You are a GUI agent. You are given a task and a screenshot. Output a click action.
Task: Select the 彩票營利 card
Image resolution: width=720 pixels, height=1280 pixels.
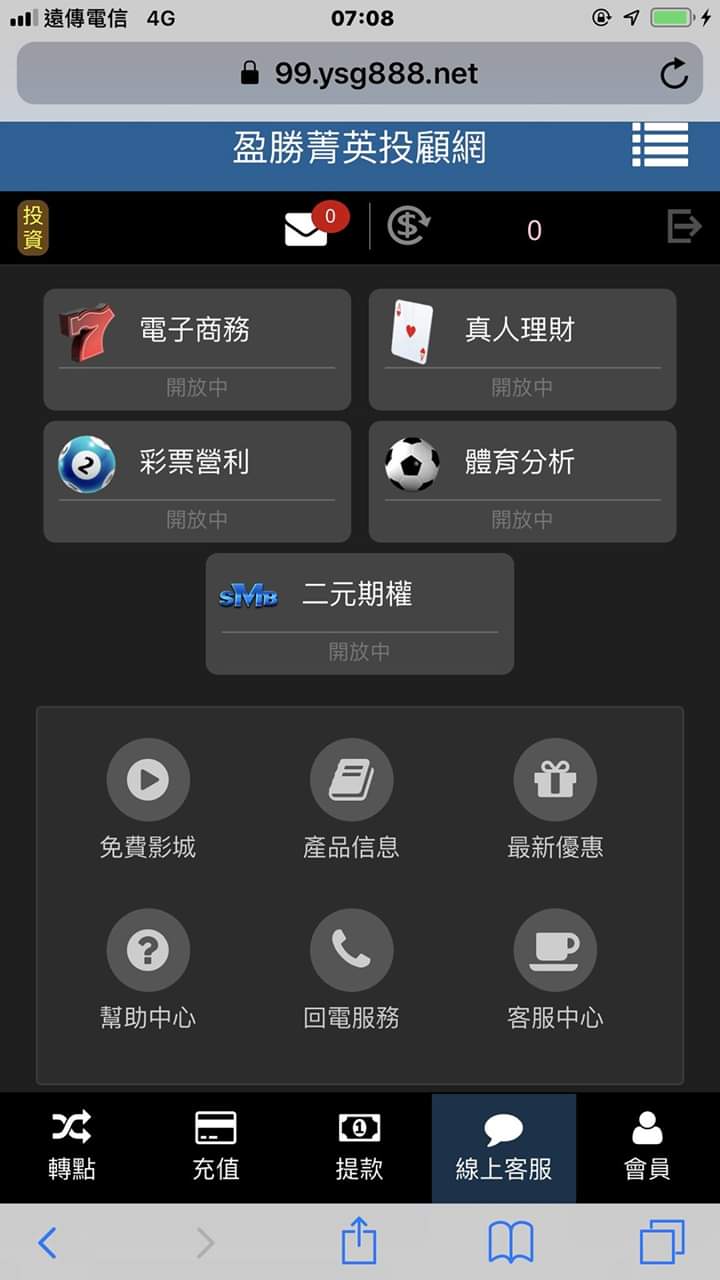(197, 481)
